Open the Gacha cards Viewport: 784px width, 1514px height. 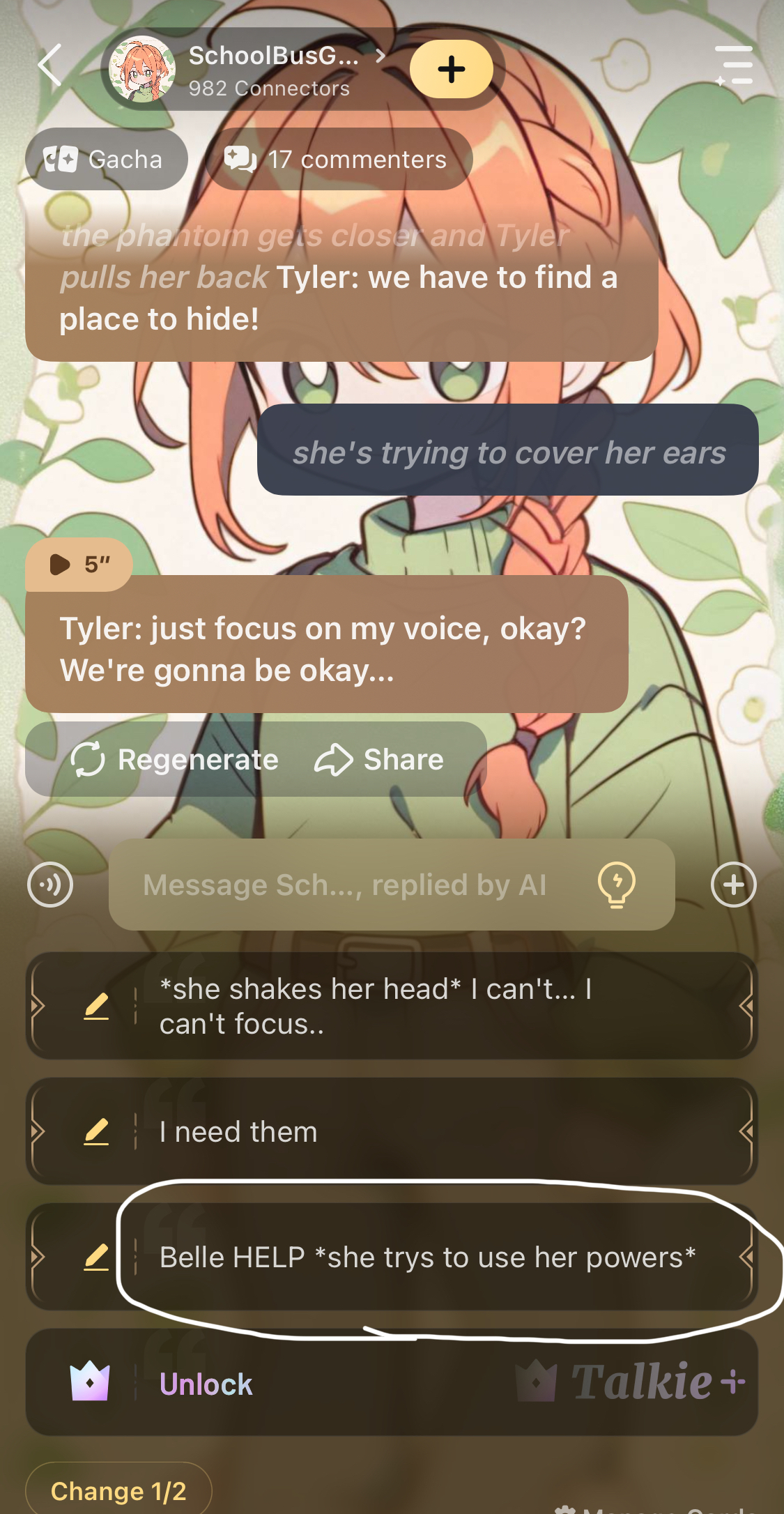[107, 160]
